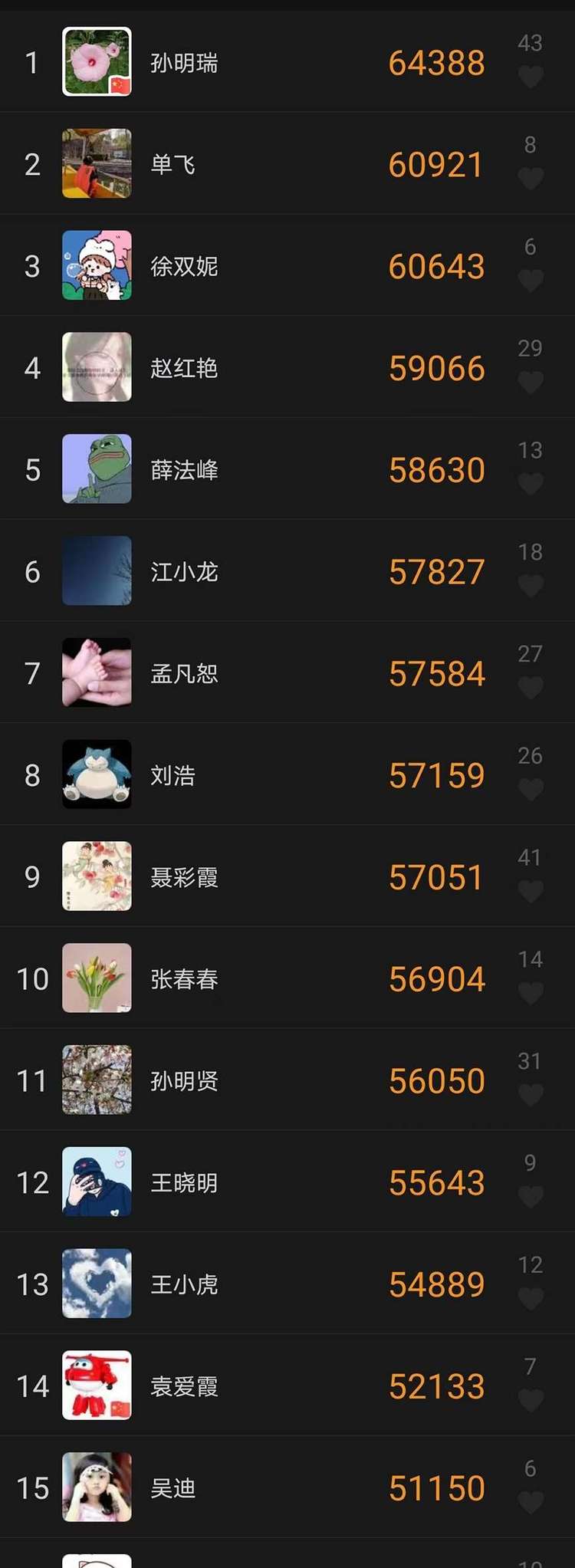Like 聂彩霞's step record

click(x=530, y=891)
